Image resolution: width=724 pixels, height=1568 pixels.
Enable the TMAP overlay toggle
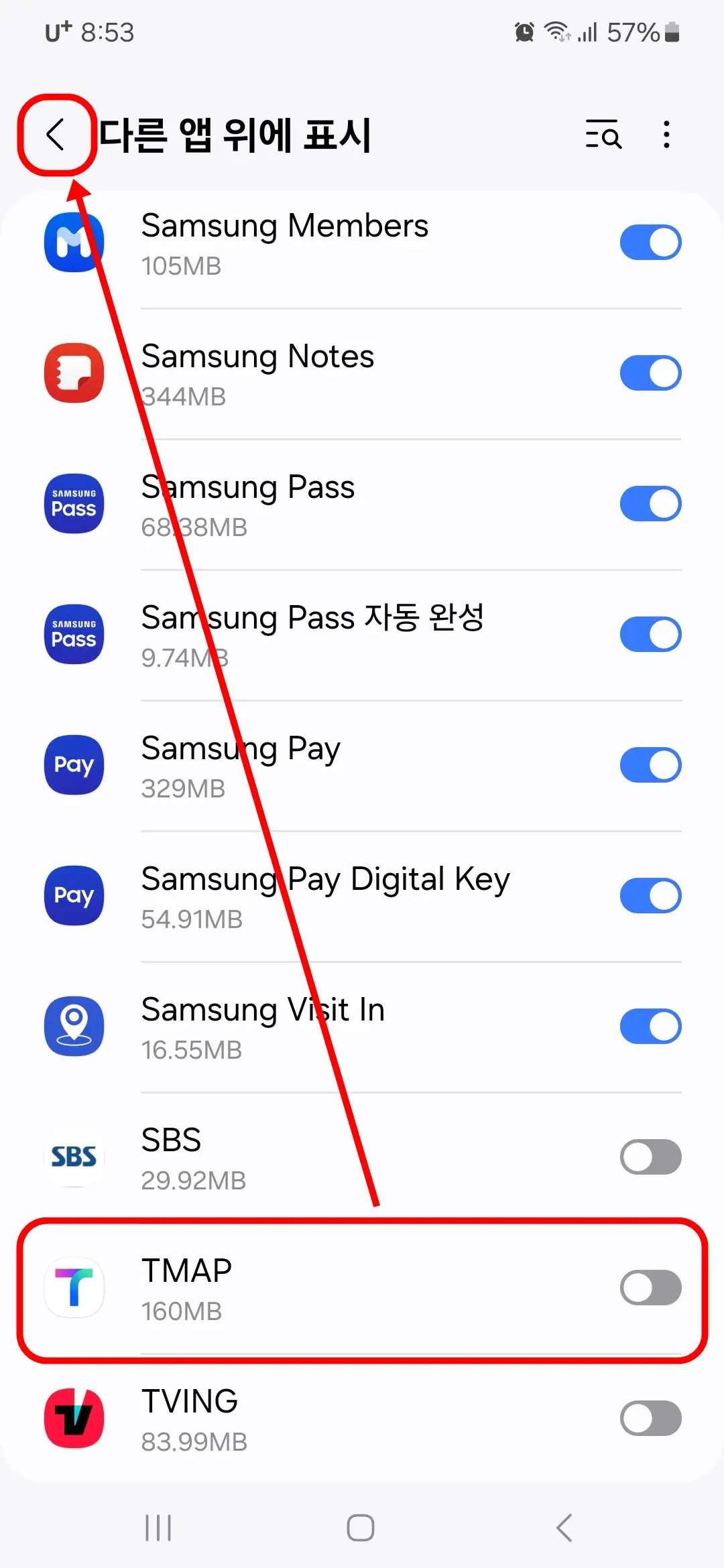[x=650, y=1287]
